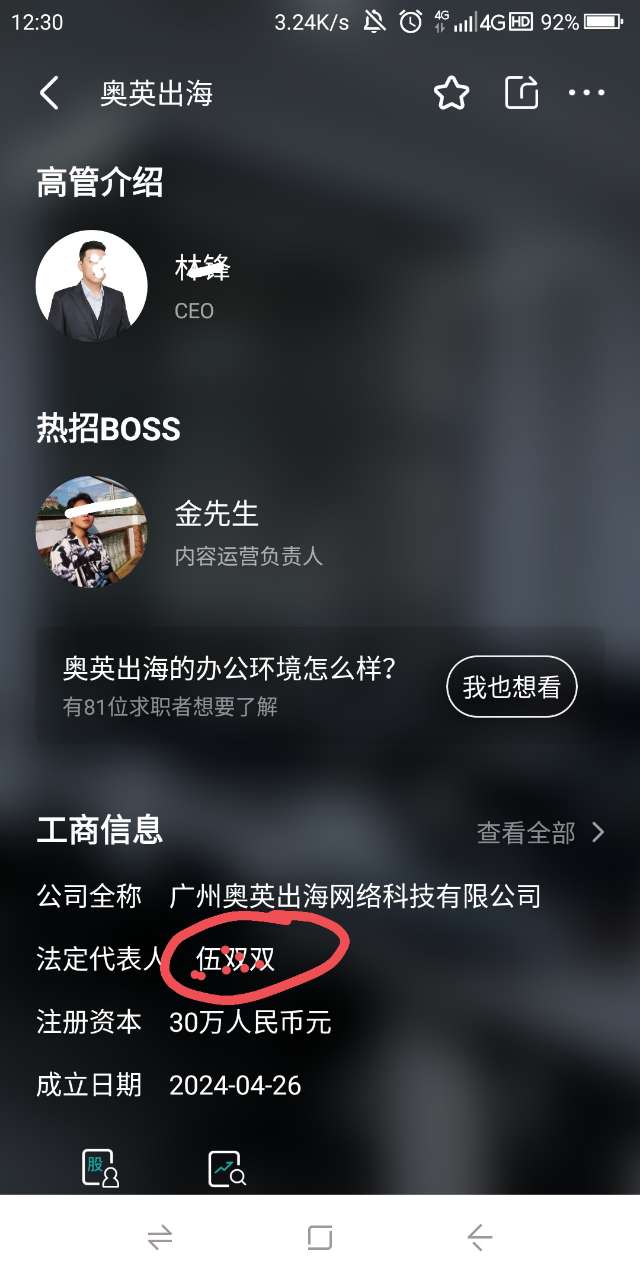Open the chart search icon below 成立日期

click(x=227, y=1167)
